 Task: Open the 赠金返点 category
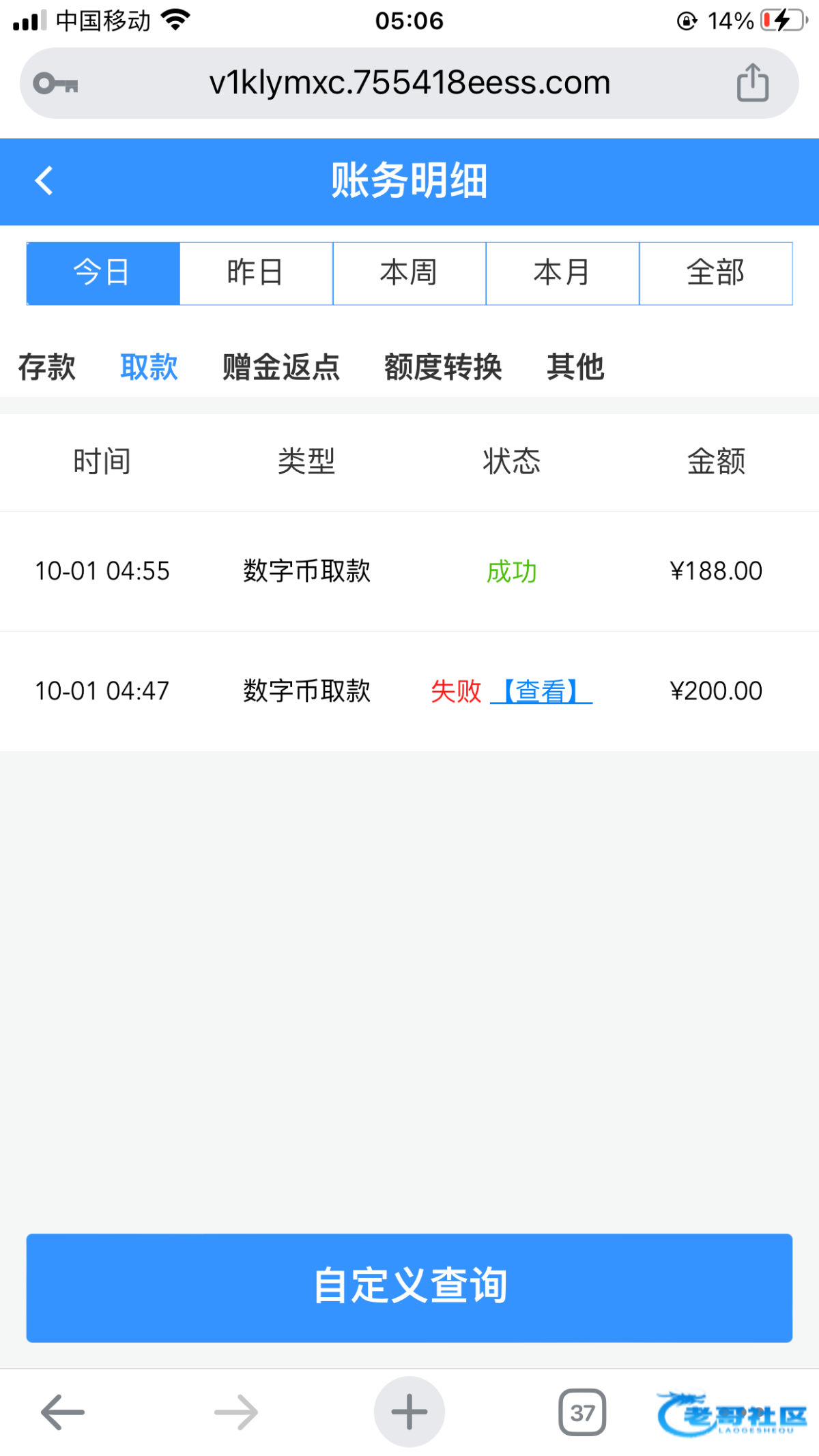click(281, 367)
